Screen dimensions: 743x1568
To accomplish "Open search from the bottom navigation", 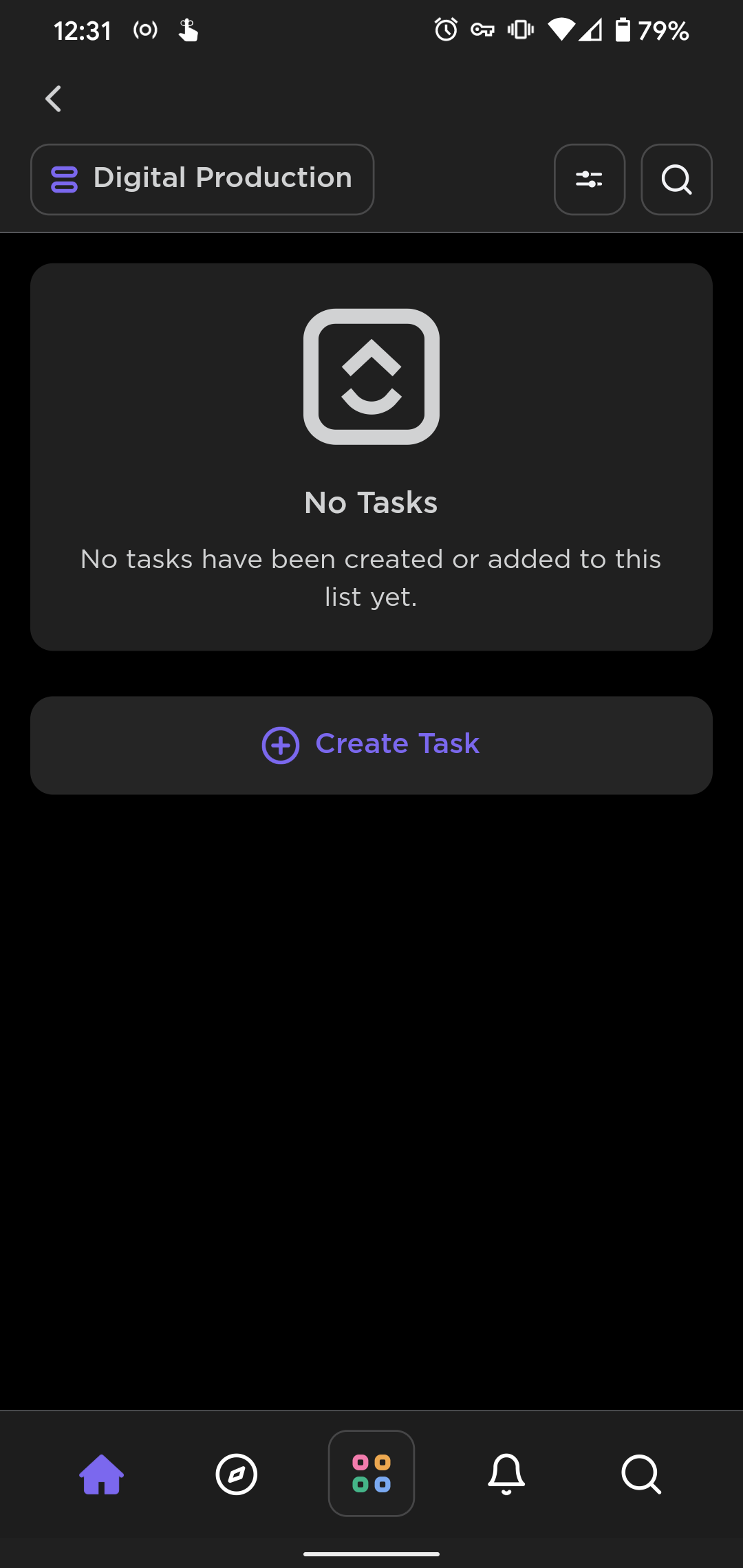I will [x=641, y=1474].
